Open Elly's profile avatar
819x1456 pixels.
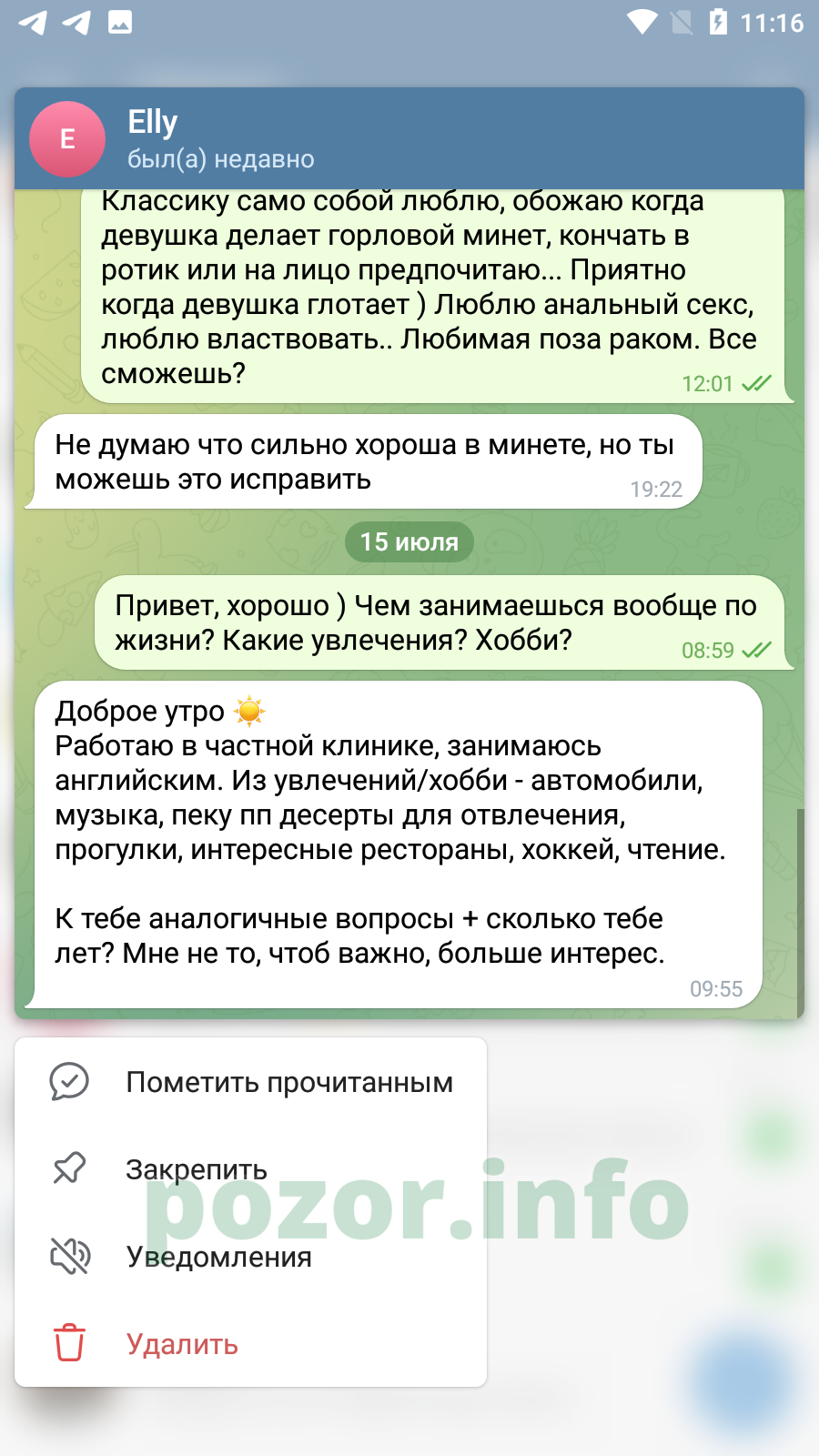tap(67, 139)
